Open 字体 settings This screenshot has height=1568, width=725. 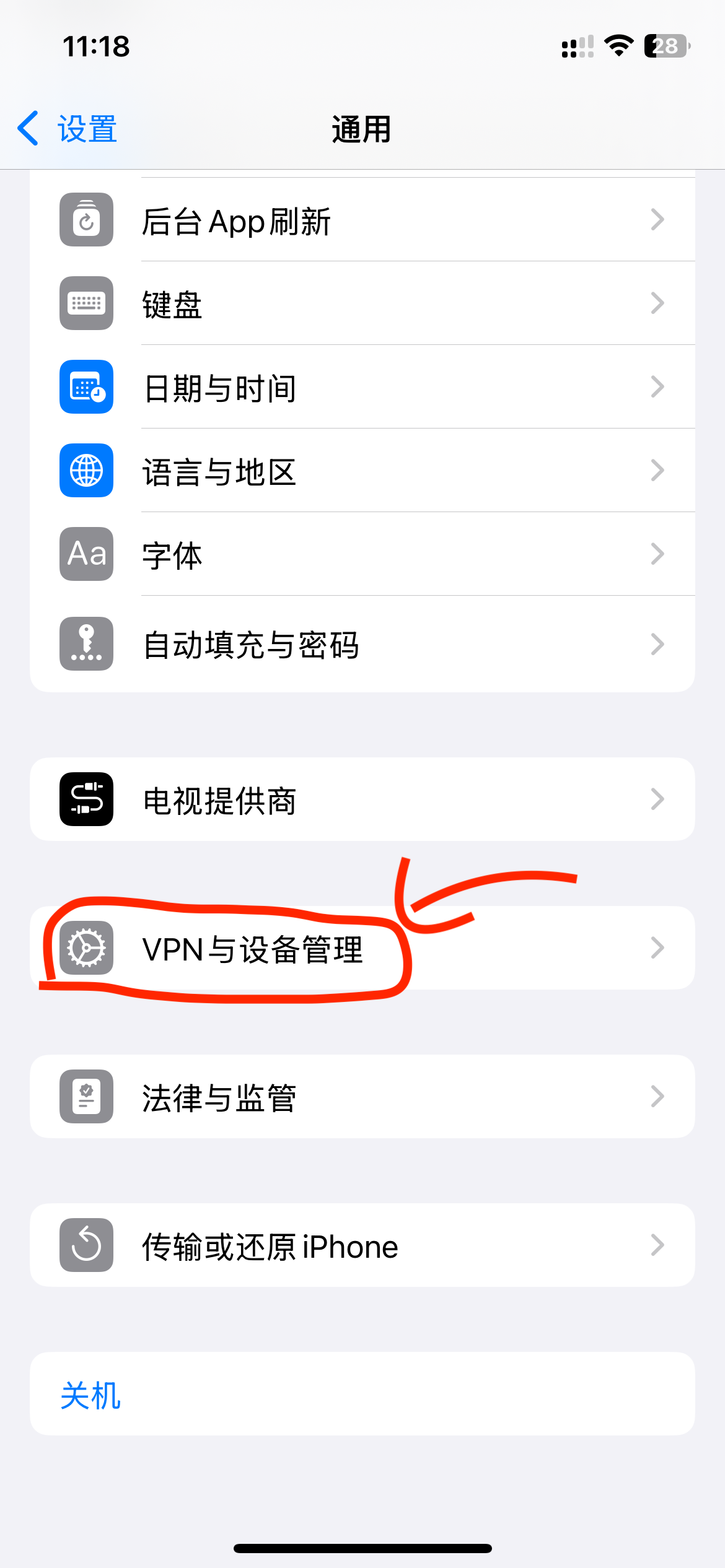(362, 554)
